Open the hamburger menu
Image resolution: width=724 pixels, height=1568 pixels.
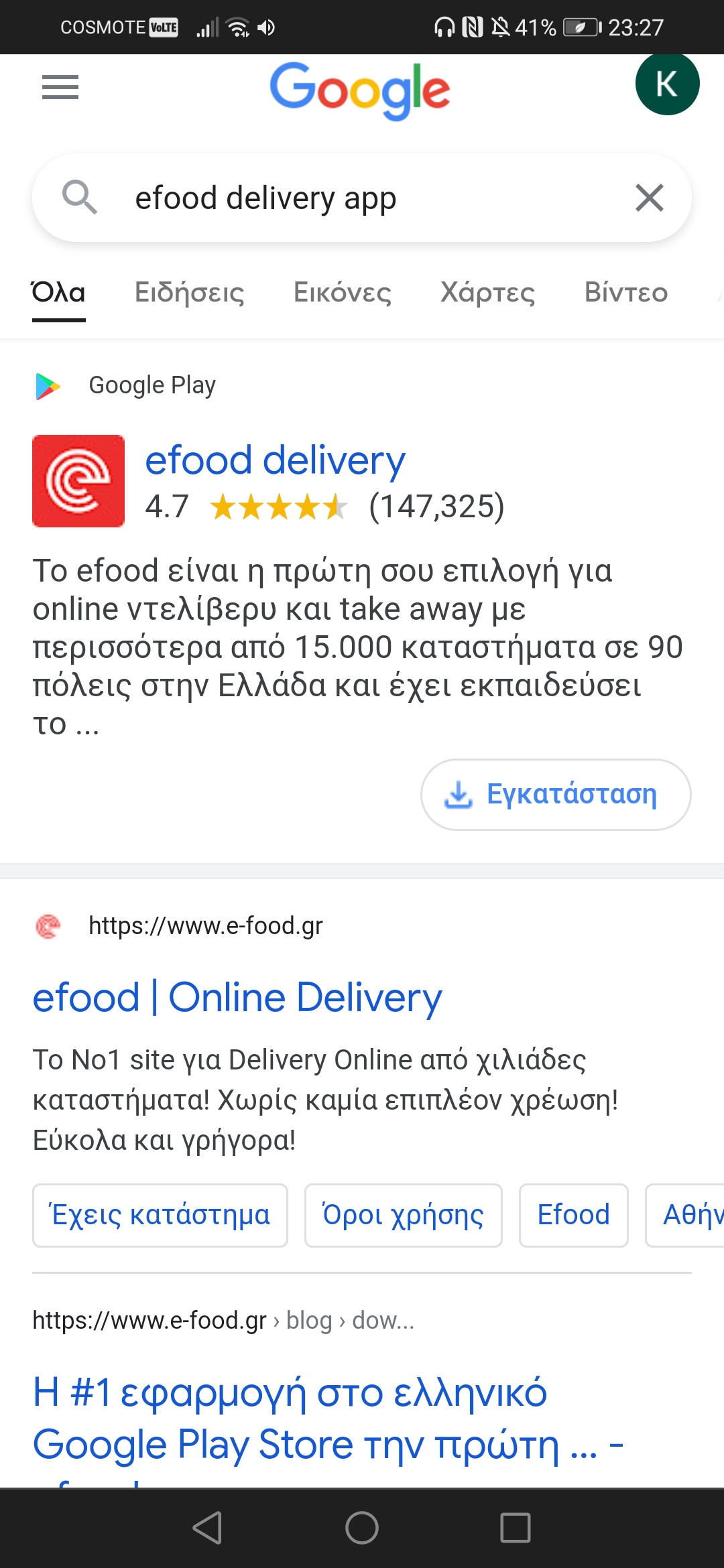60,87
